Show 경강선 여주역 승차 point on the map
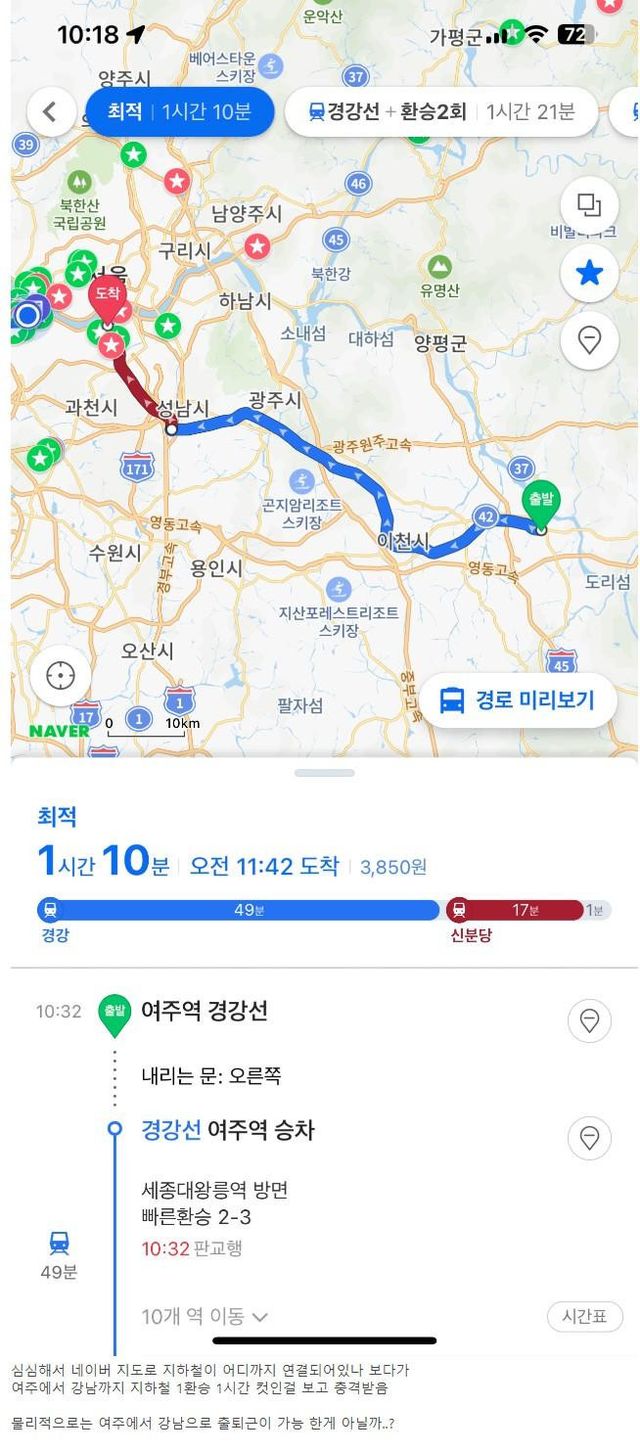 click(x=589, y=1138)
